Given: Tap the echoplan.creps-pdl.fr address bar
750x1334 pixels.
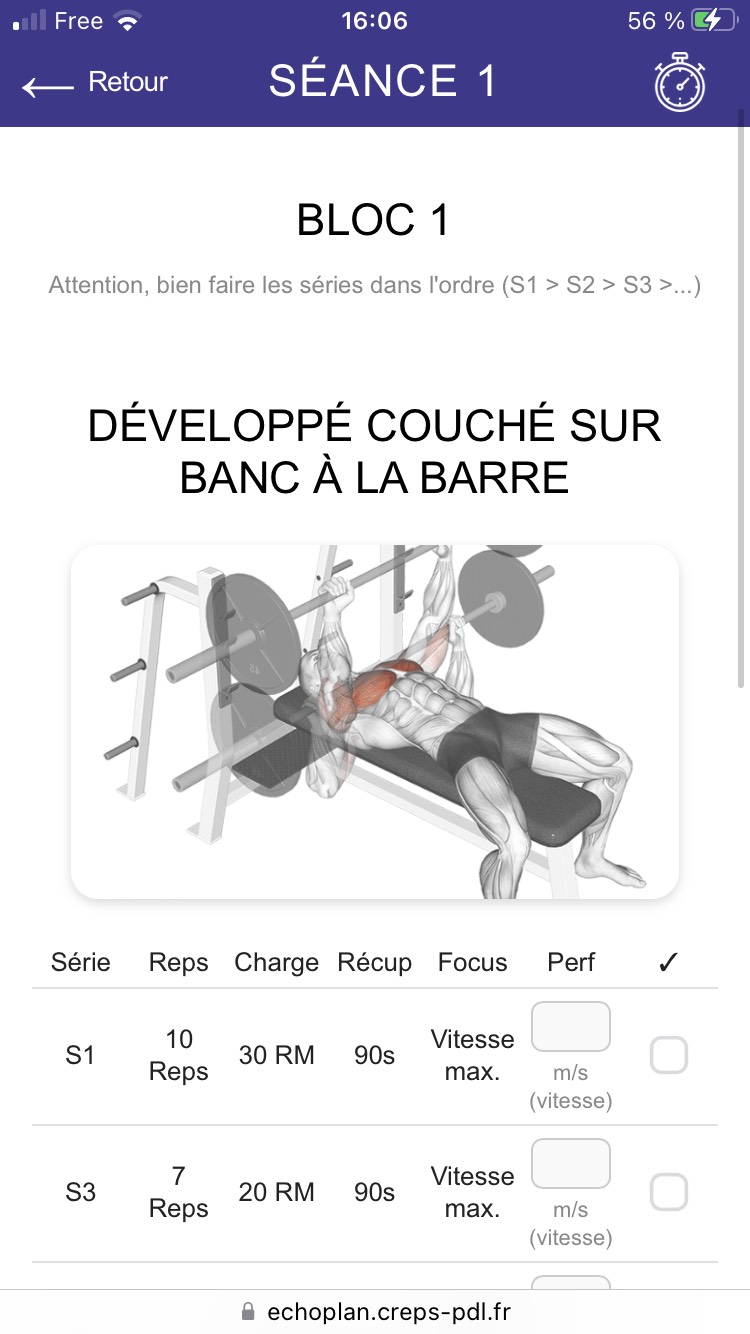Looking at the screenshot, I should pyautogui.click(x=375, y=1312).
